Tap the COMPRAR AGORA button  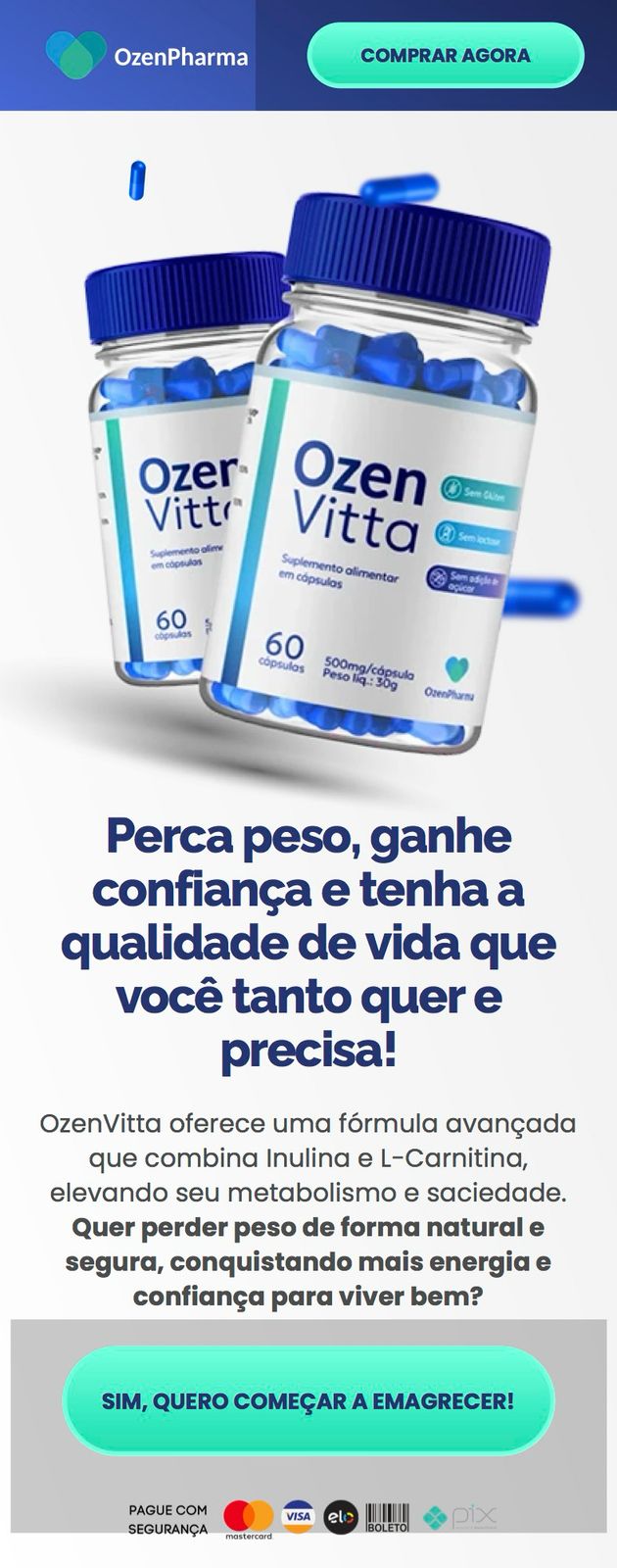[446, 56]
